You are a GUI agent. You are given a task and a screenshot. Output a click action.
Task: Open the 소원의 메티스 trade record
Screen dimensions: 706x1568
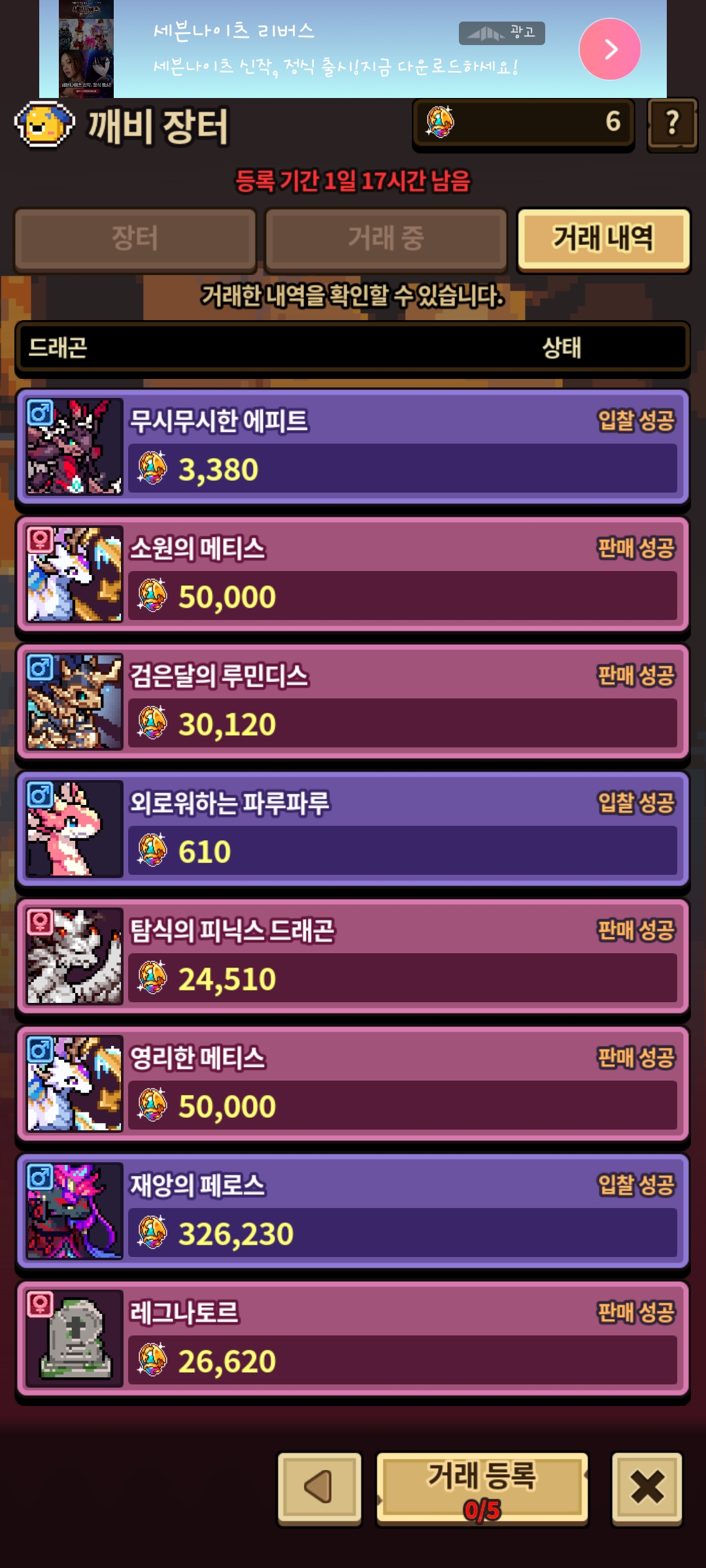(x=353, y=574)
